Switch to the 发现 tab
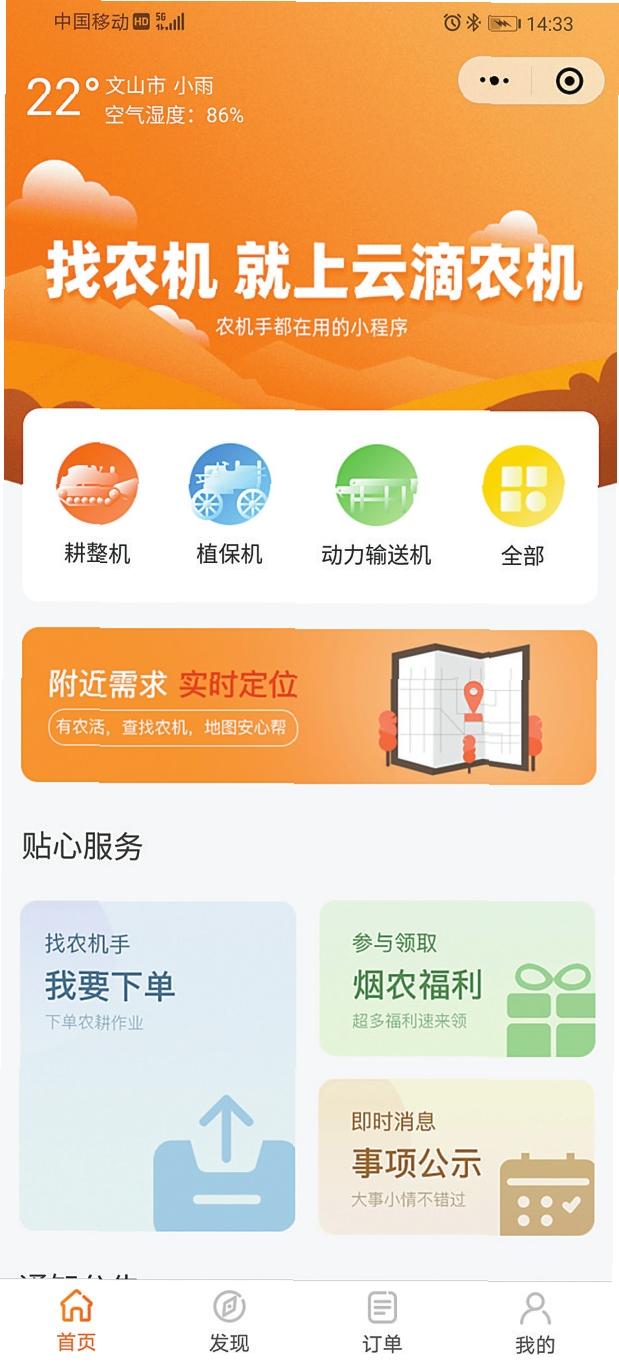The image size is (619, 1364). [229, 1321]
